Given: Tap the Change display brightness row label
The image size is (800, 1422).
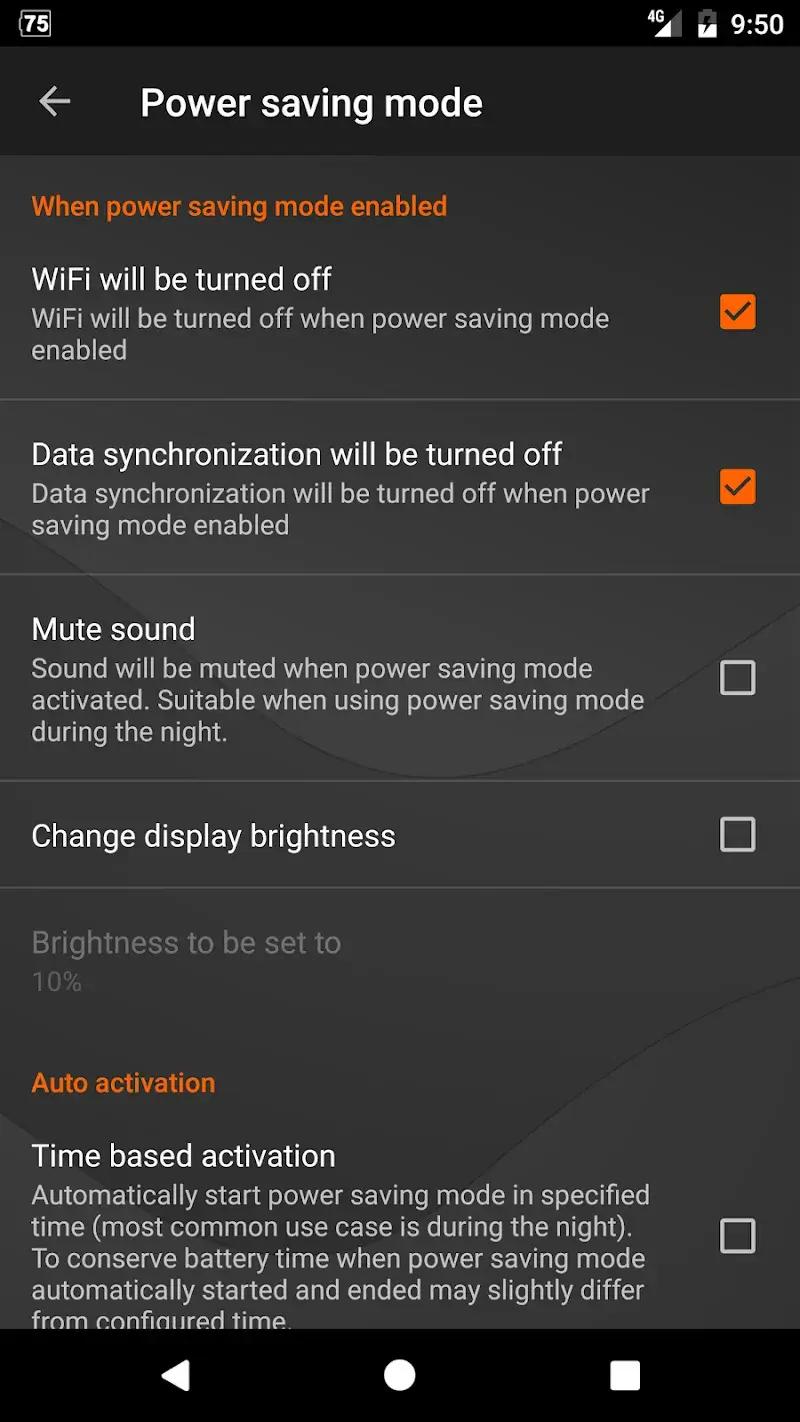Looking at the screenshot, I should point(213,835).
